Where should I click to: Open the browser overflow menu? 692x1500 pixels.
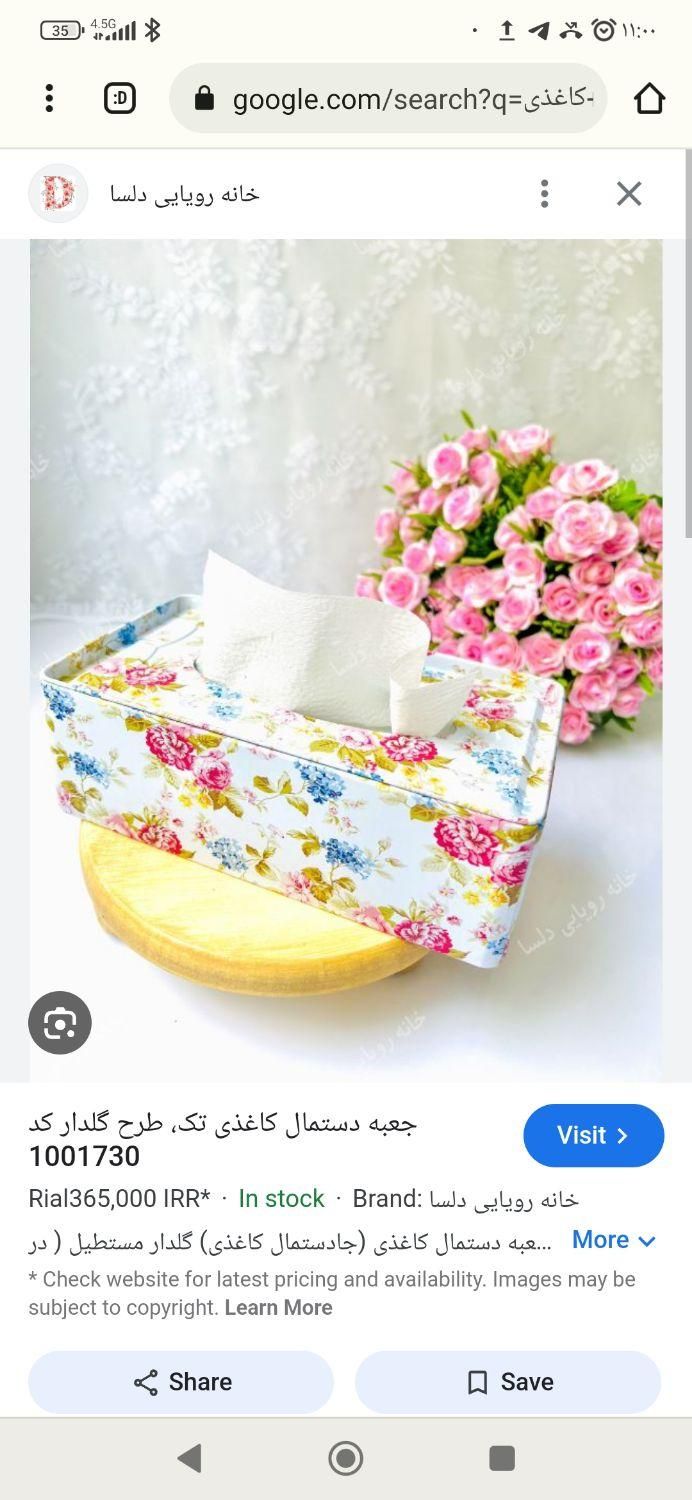(49, 98)
